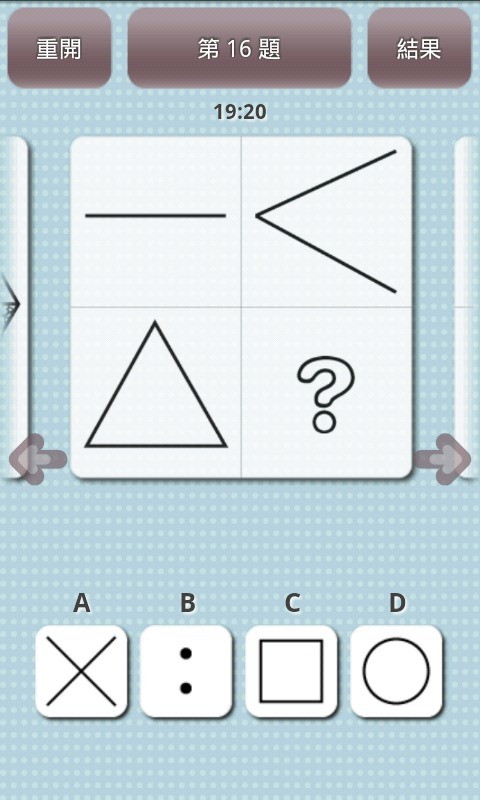Select answer A with the X shape
This screenshot has height=800, width=480.
[81, 671]
